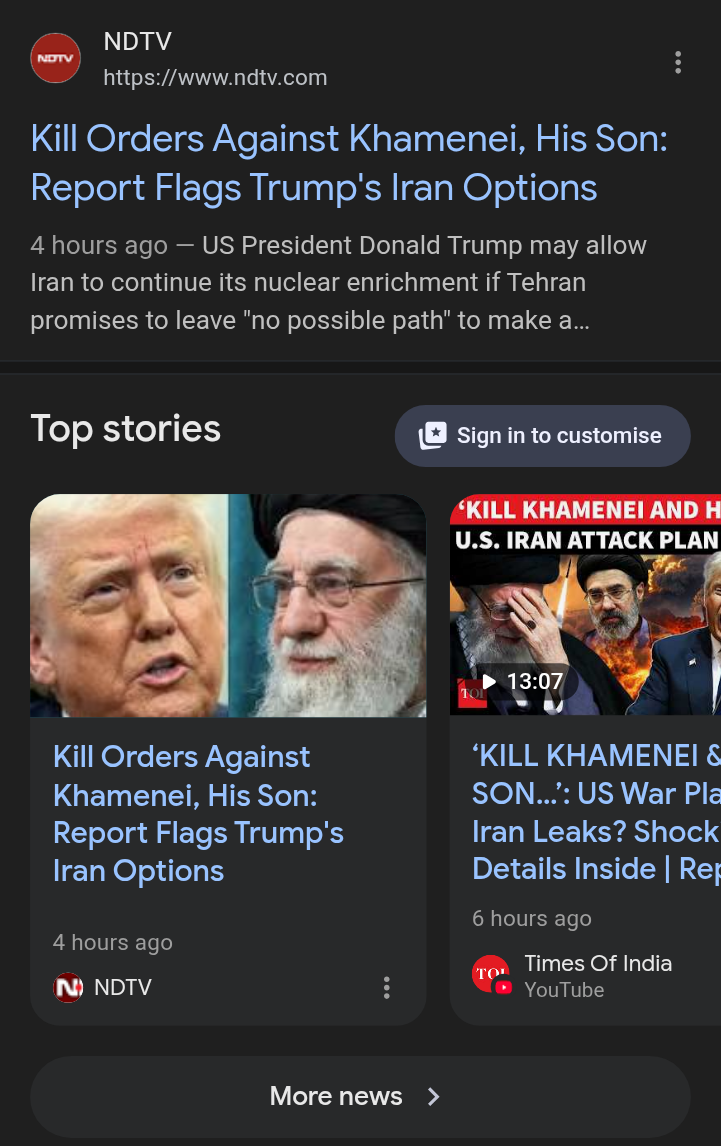The width and height of the screenshot is (721, 1146).
Task: Open more options on NDTV story card
Action: [386, 988]
